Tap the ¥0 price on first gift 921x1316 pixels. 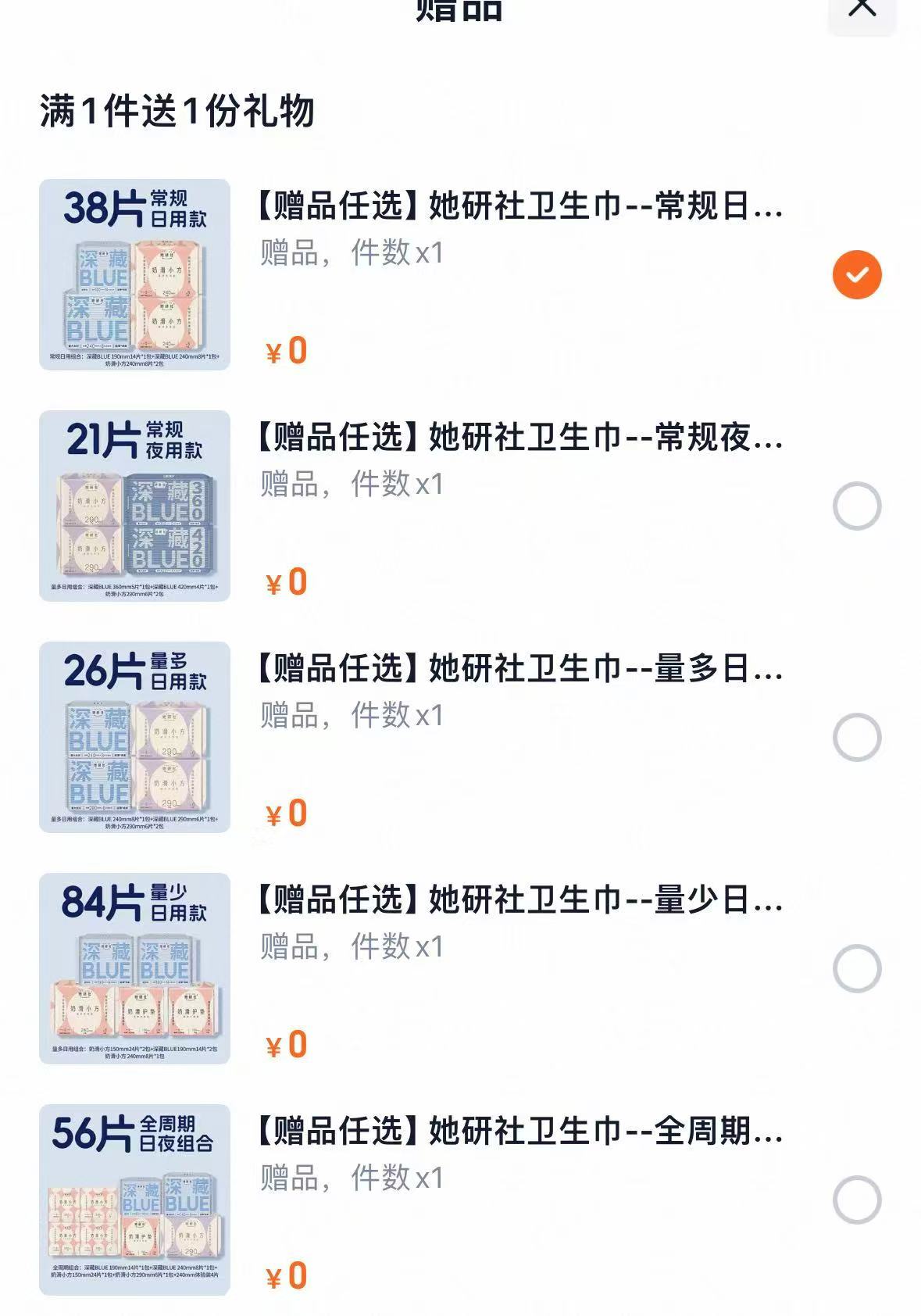pyautogui.click(x=284, y=351)
